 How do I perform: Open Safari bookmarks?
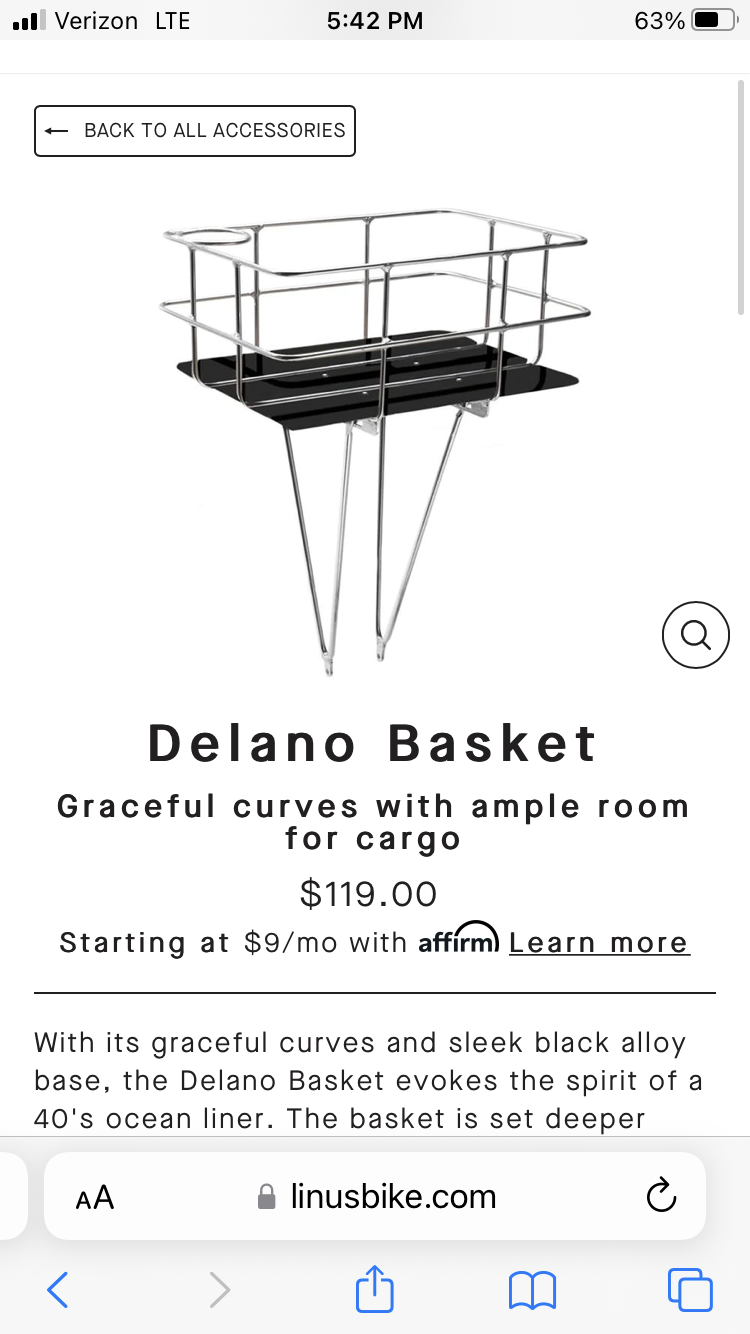pyautogui.click(x=532, y=1290)
